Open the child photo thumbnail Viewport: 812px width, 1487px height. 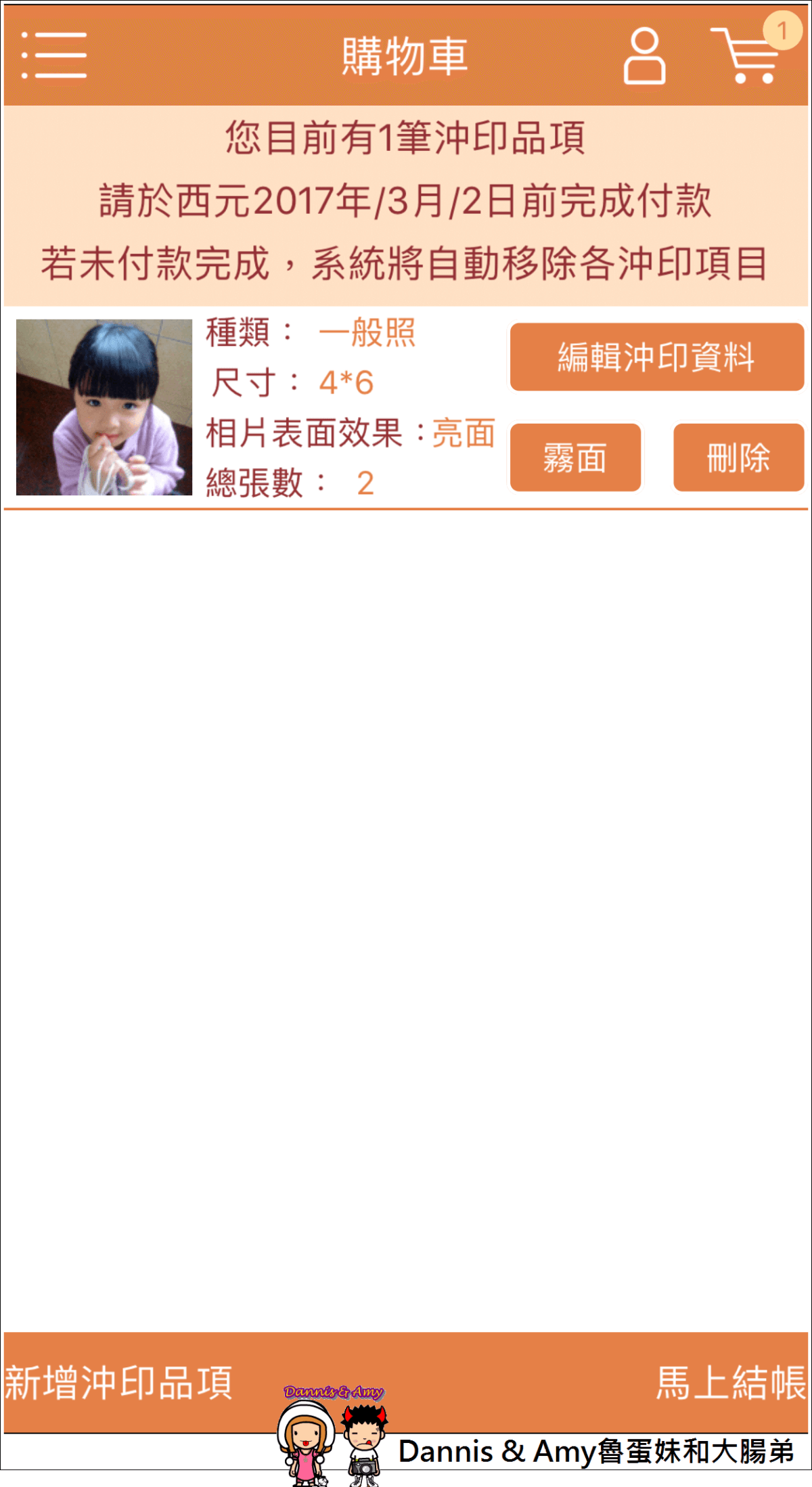(104, 407)
